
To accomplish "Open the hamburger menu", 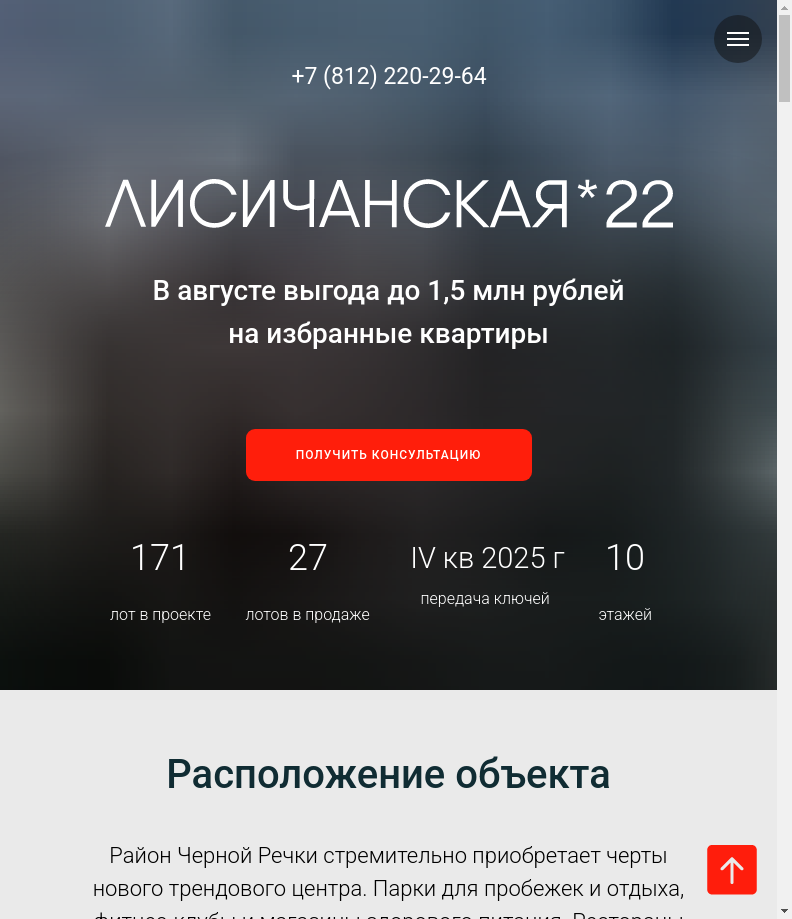I will (738, 39).
